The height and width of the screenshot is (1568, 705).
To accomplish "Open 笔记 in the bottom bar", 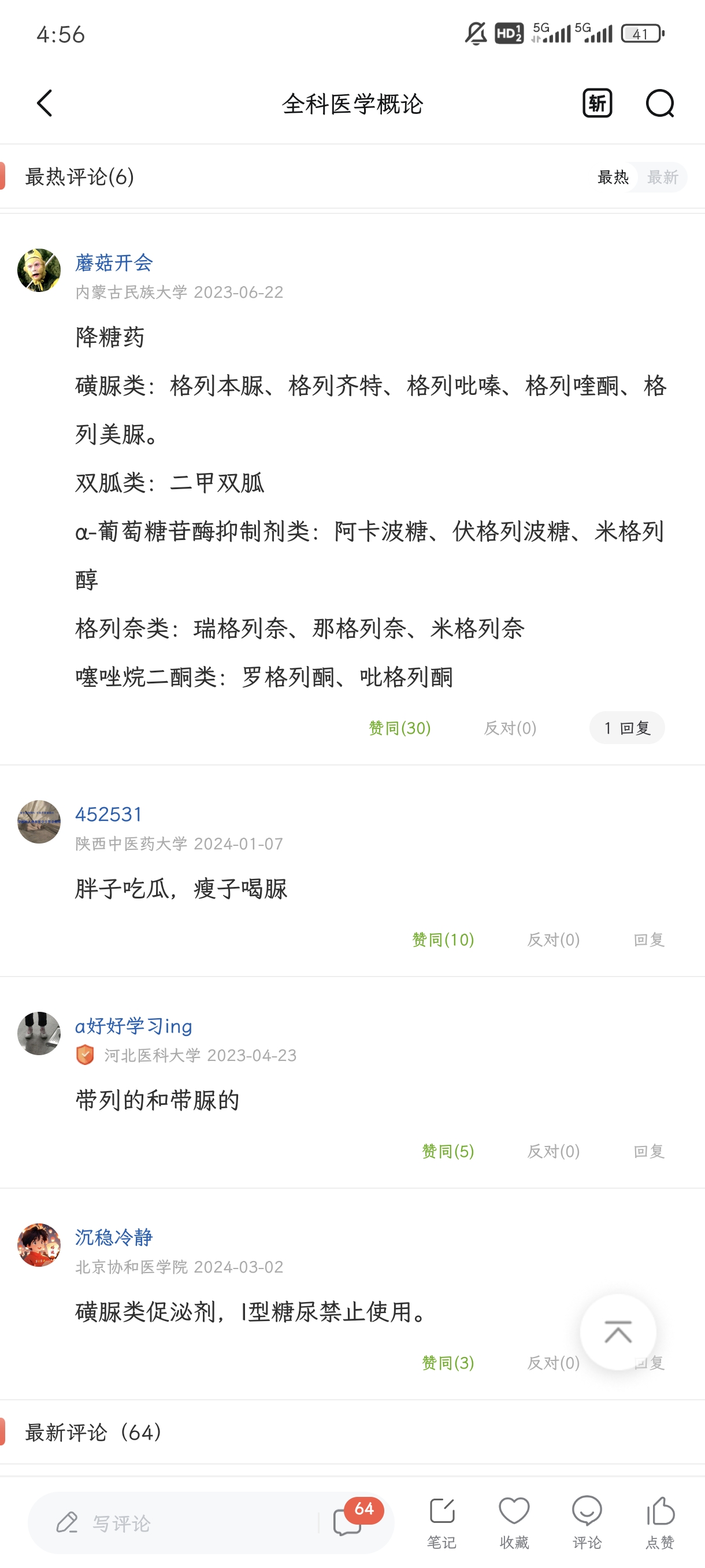I will (441, 1522).
